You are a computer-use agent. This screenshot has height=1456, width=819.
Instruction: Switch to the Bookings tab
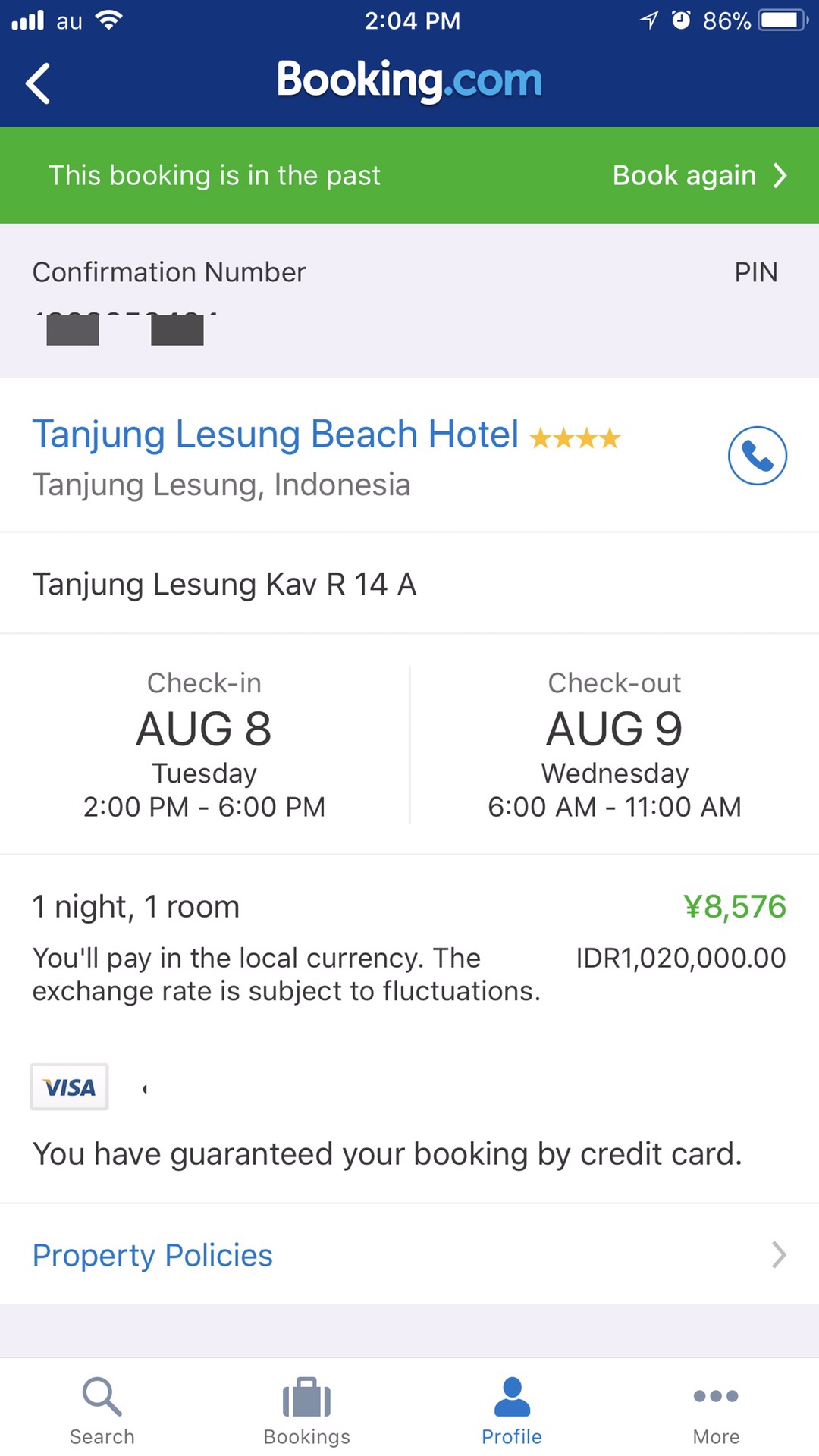click(x=306, y=1410)
